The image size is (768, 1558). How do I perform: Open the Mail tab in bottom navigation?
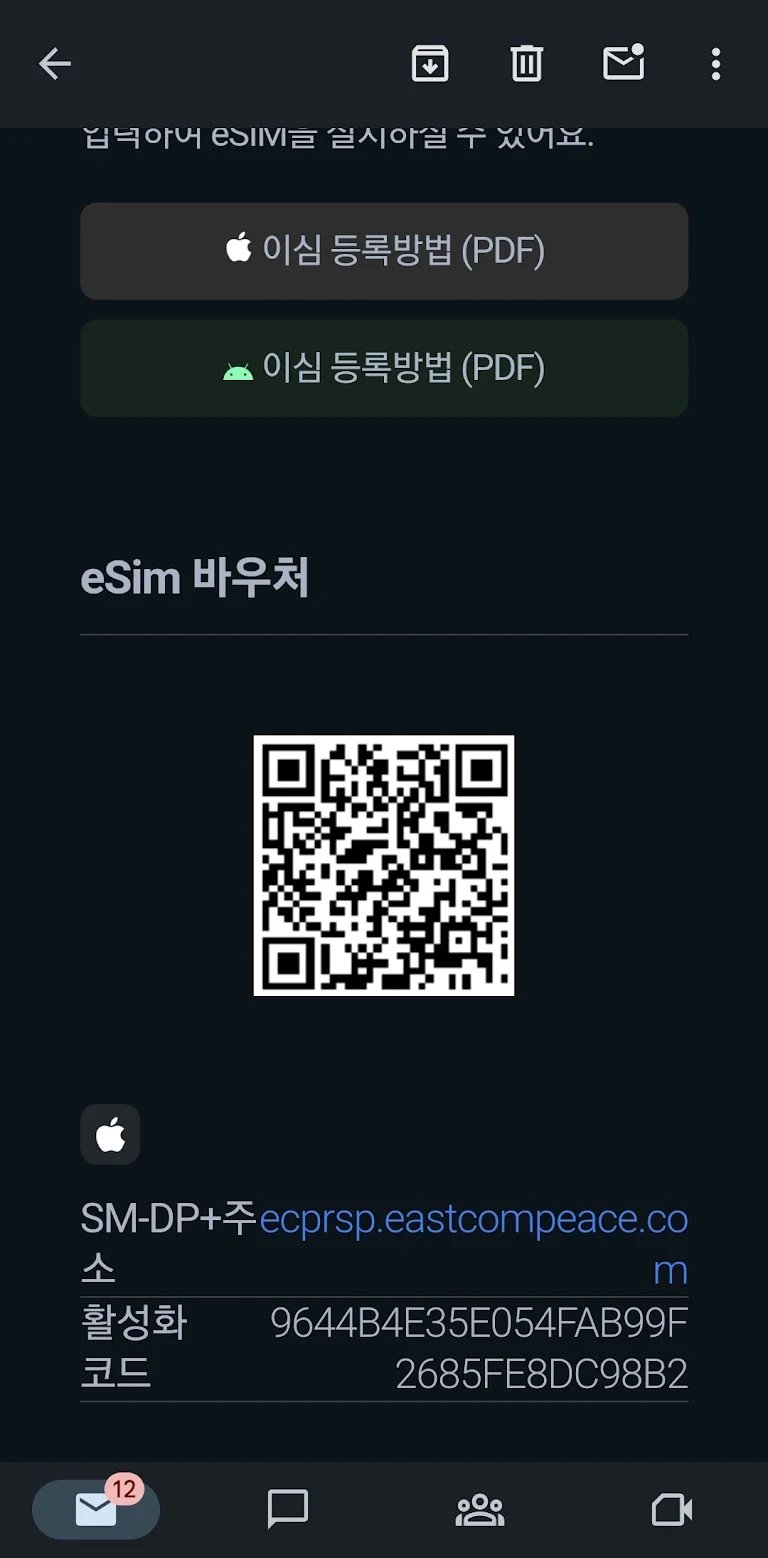tap(95, 1509)
